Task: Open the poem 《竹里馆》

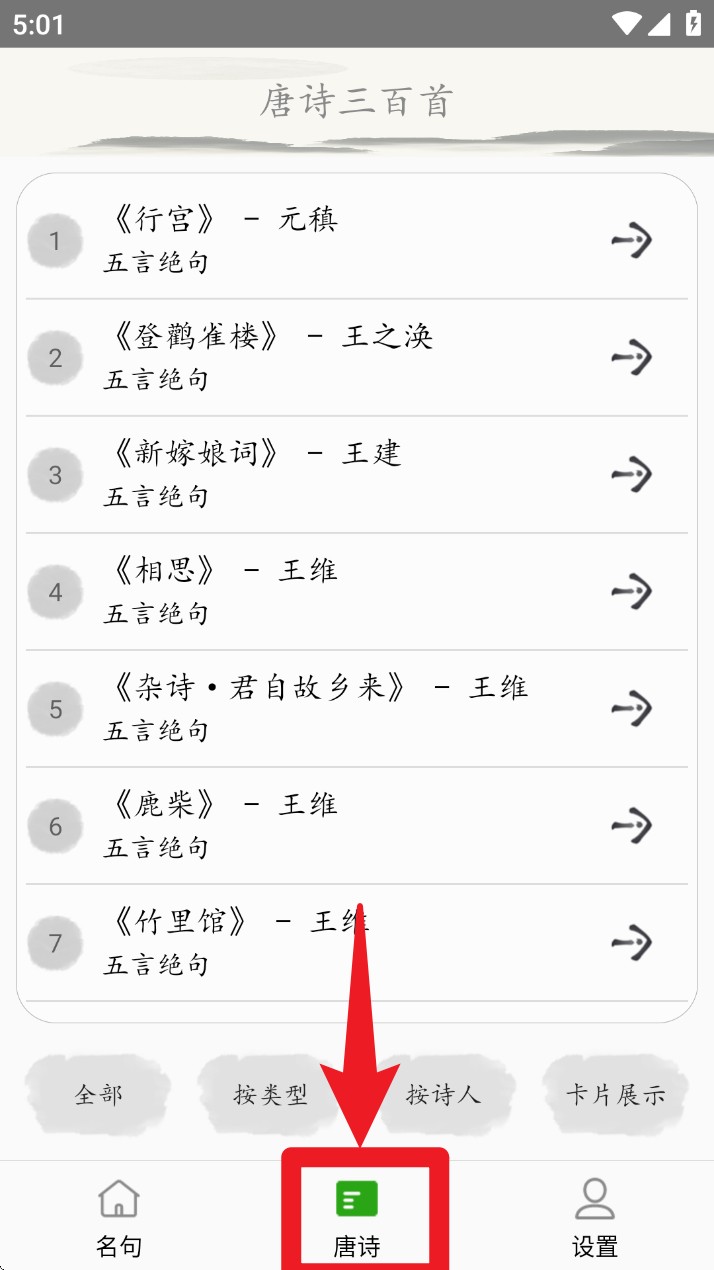Action: click(357, 942)
